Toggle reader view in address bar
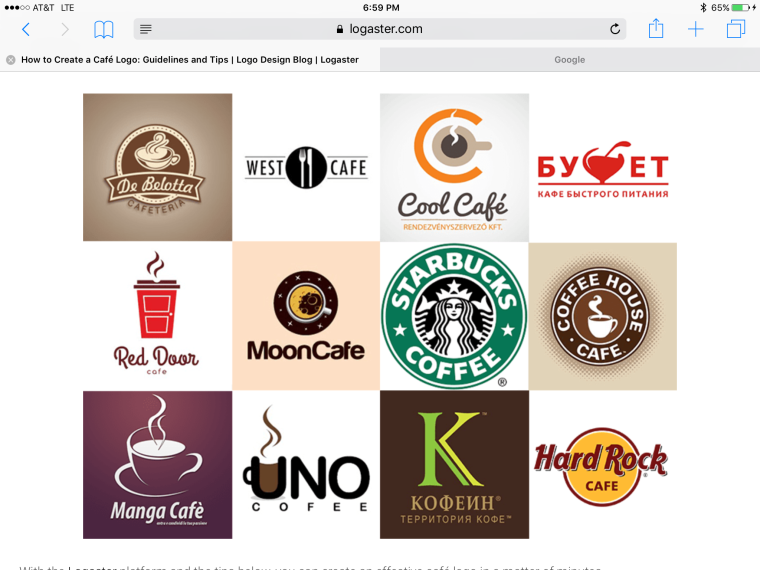Viewport: 760px width, 570px height. tap(146, 29)
